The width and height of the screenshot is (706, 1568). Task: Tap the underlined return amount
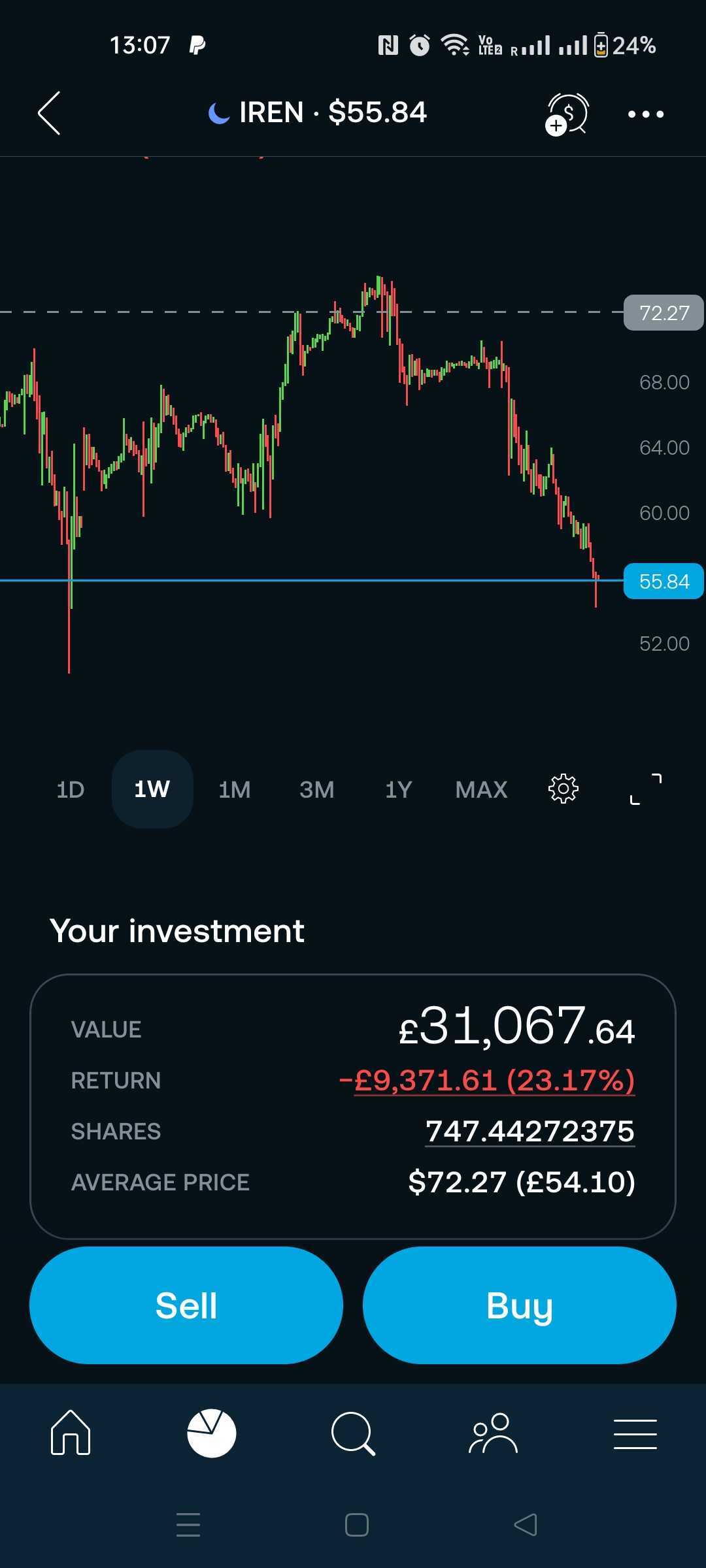click(487, 1081)
